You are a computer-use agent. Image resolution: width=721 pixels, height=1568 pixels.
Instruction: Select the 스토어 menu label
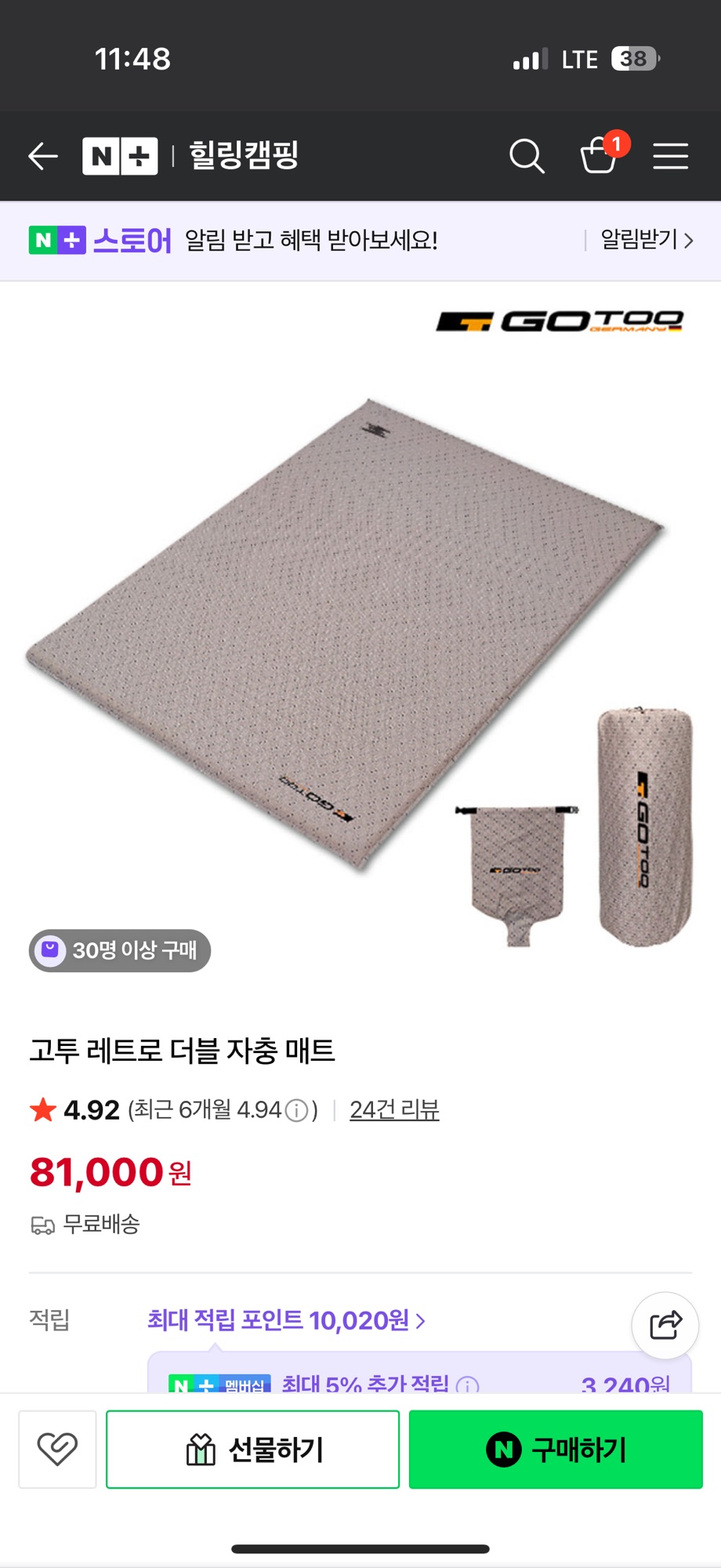135,240
